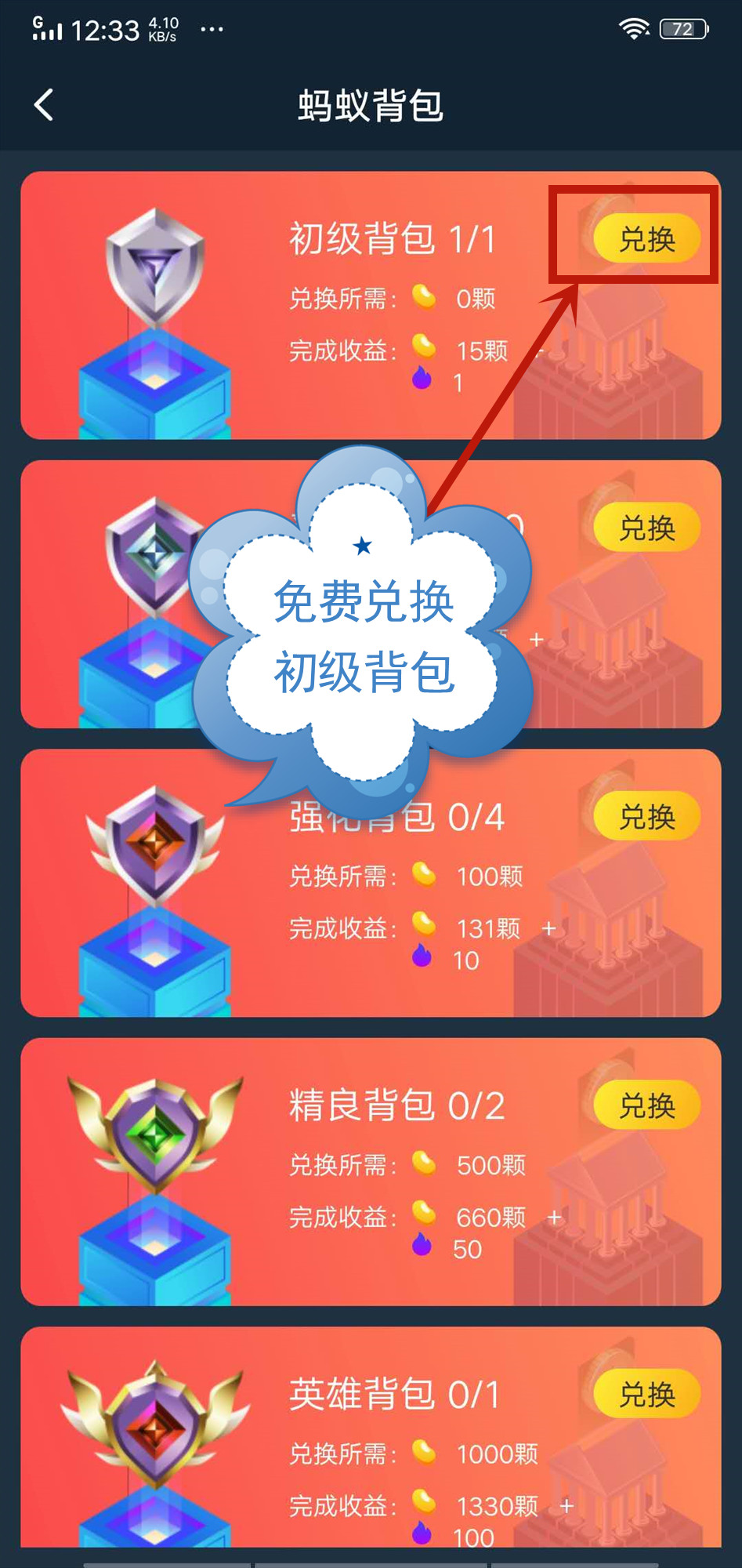The height and width of the screenshot is (1568, 742).
Task: Tap 兑换 for 初级背包 1/1
Action: click(646, 238)
